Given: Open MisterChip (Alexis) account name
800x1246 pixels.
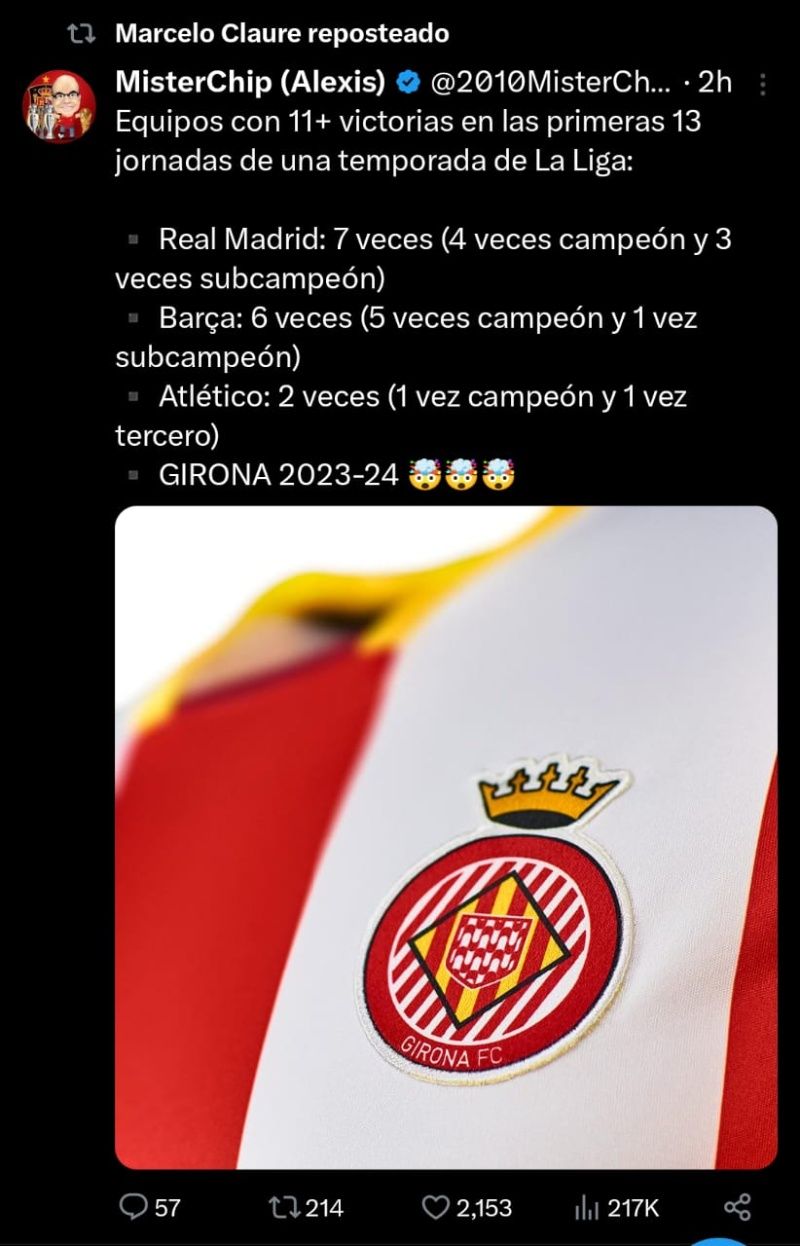Looking at the screenshot, I should tap(250, 82).
